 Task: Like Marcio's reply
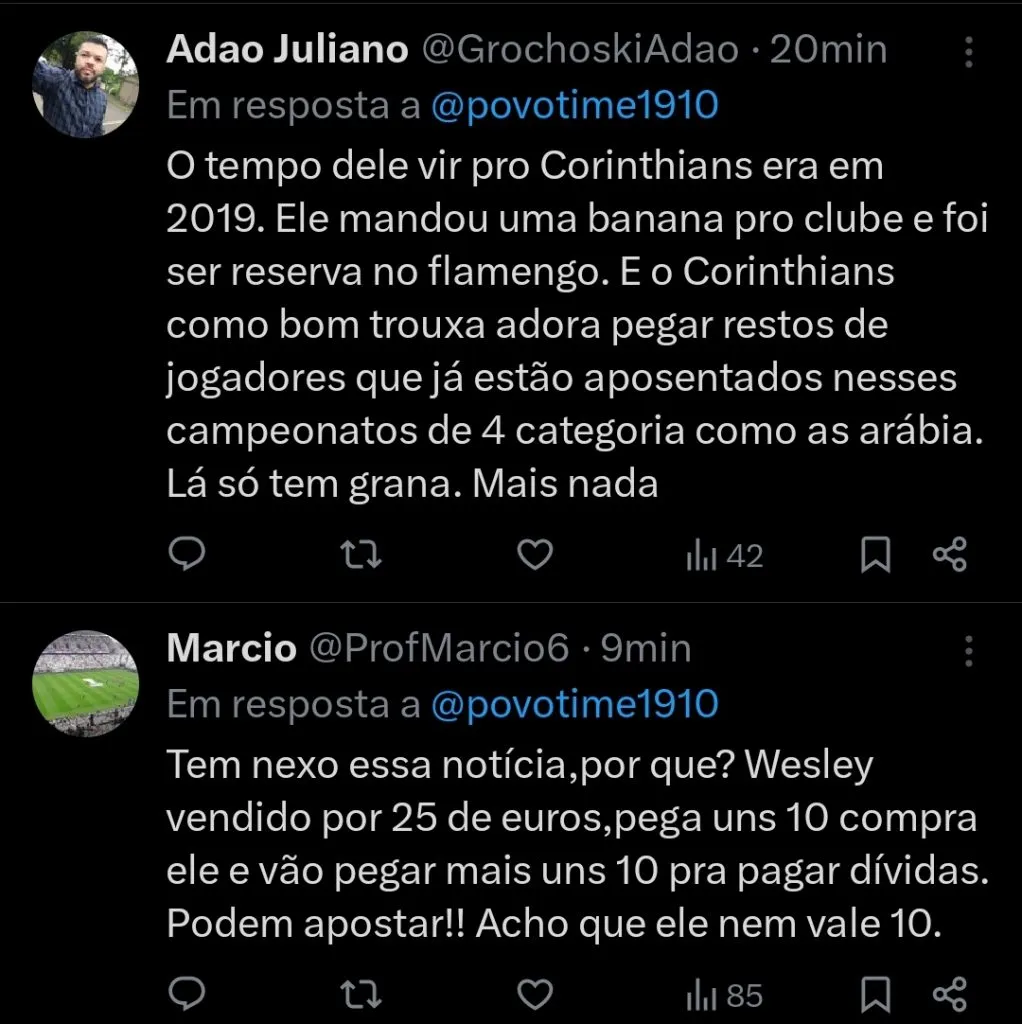[x=535, y=994]
